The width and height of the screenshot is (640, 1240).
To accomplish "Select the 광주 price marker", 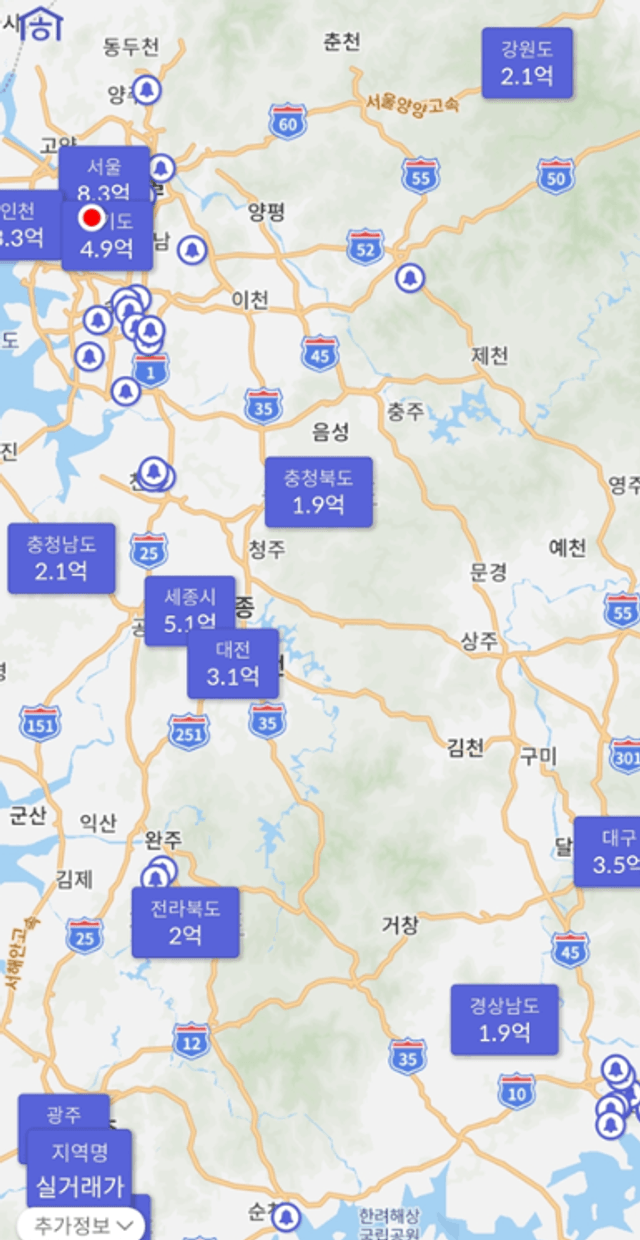I will pos(62,1113).
